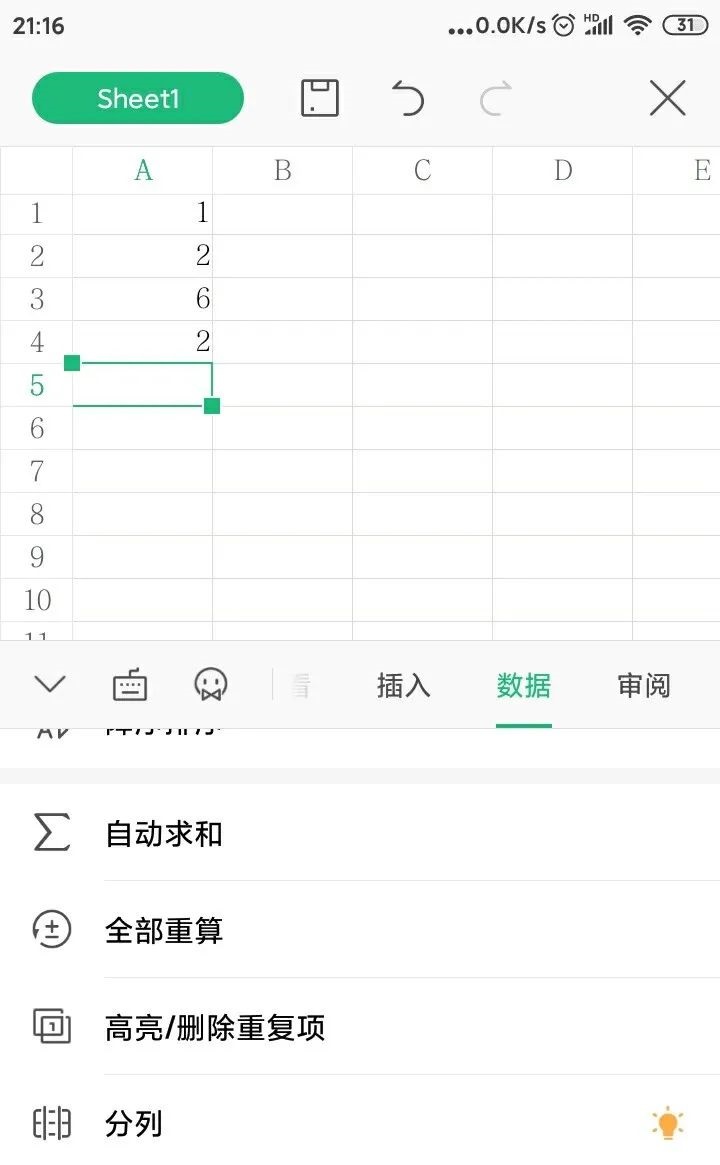Viewport: 720px width, 1165px height.
Task: Collapse the toolbar panel with the down chevron
Action: pyautogui.click(x=51, y=684)
